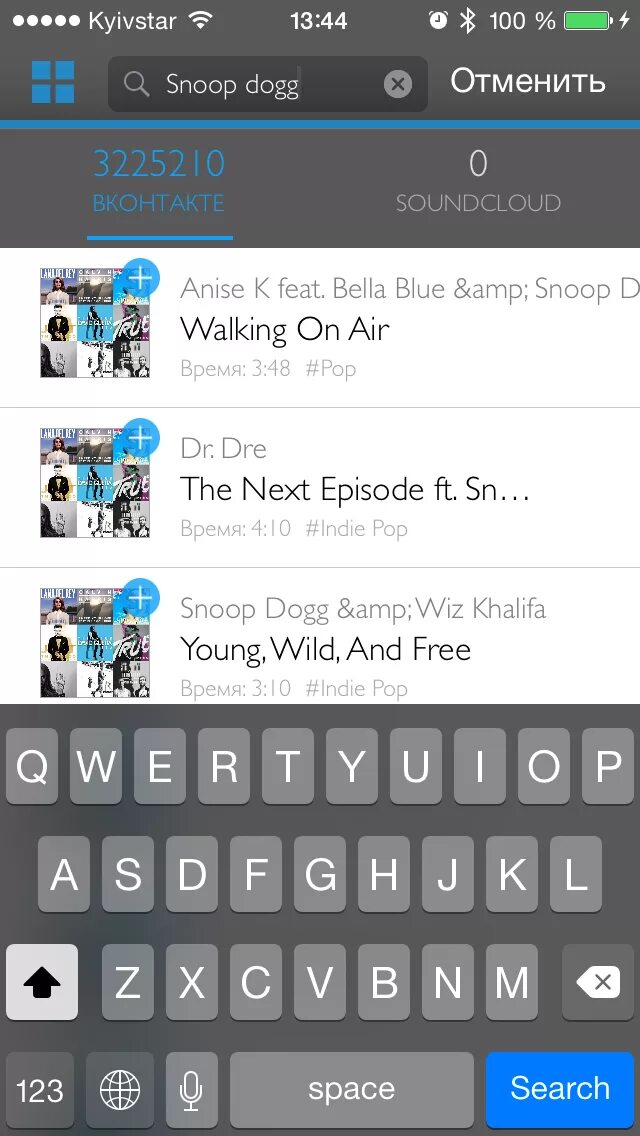The image size is (640, 1136).
Task: Open The Next Episode by Dr. Dre
Action: tap(390, 488)
